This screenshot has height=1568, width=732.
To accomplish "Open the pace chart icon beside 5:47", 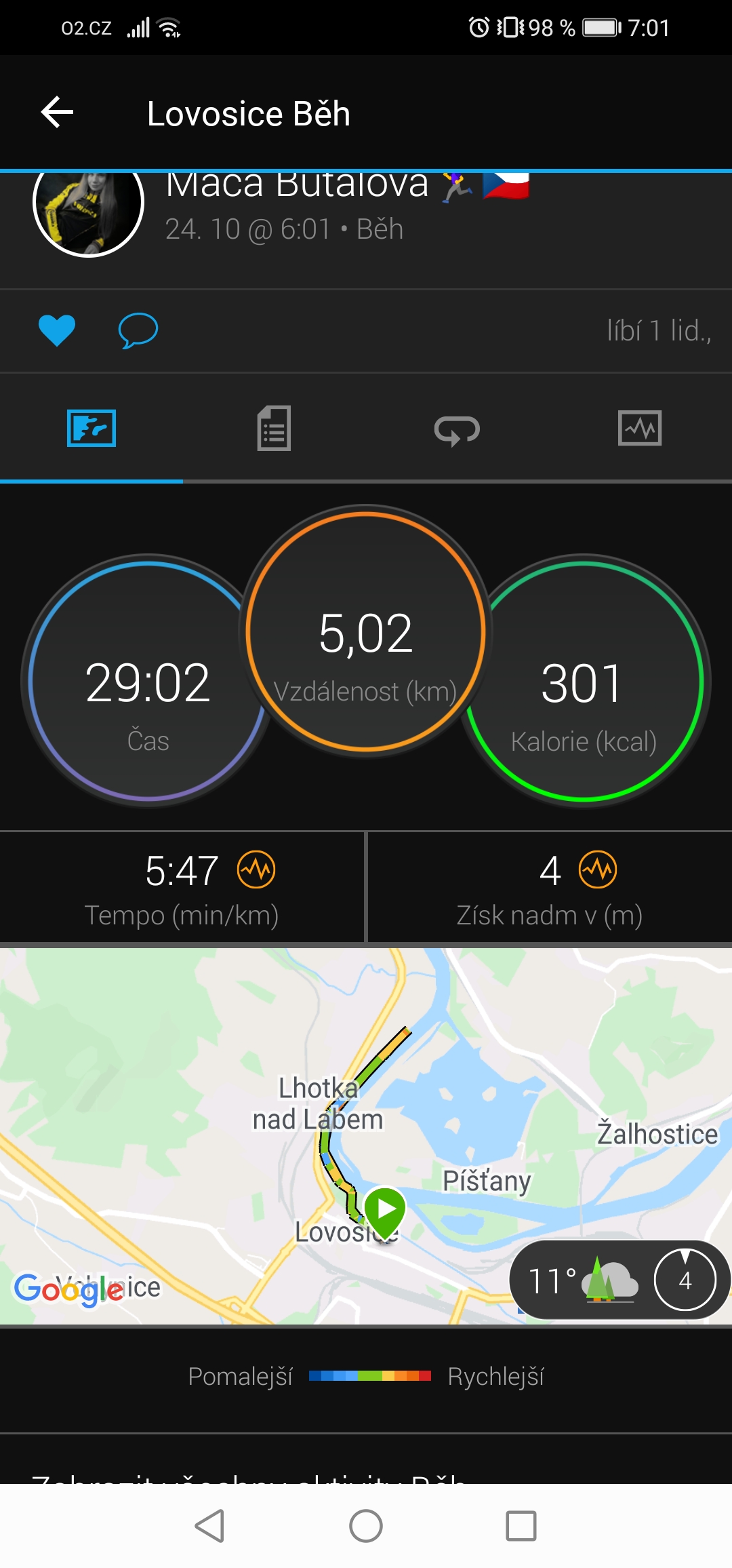I will tap(256, 869).
